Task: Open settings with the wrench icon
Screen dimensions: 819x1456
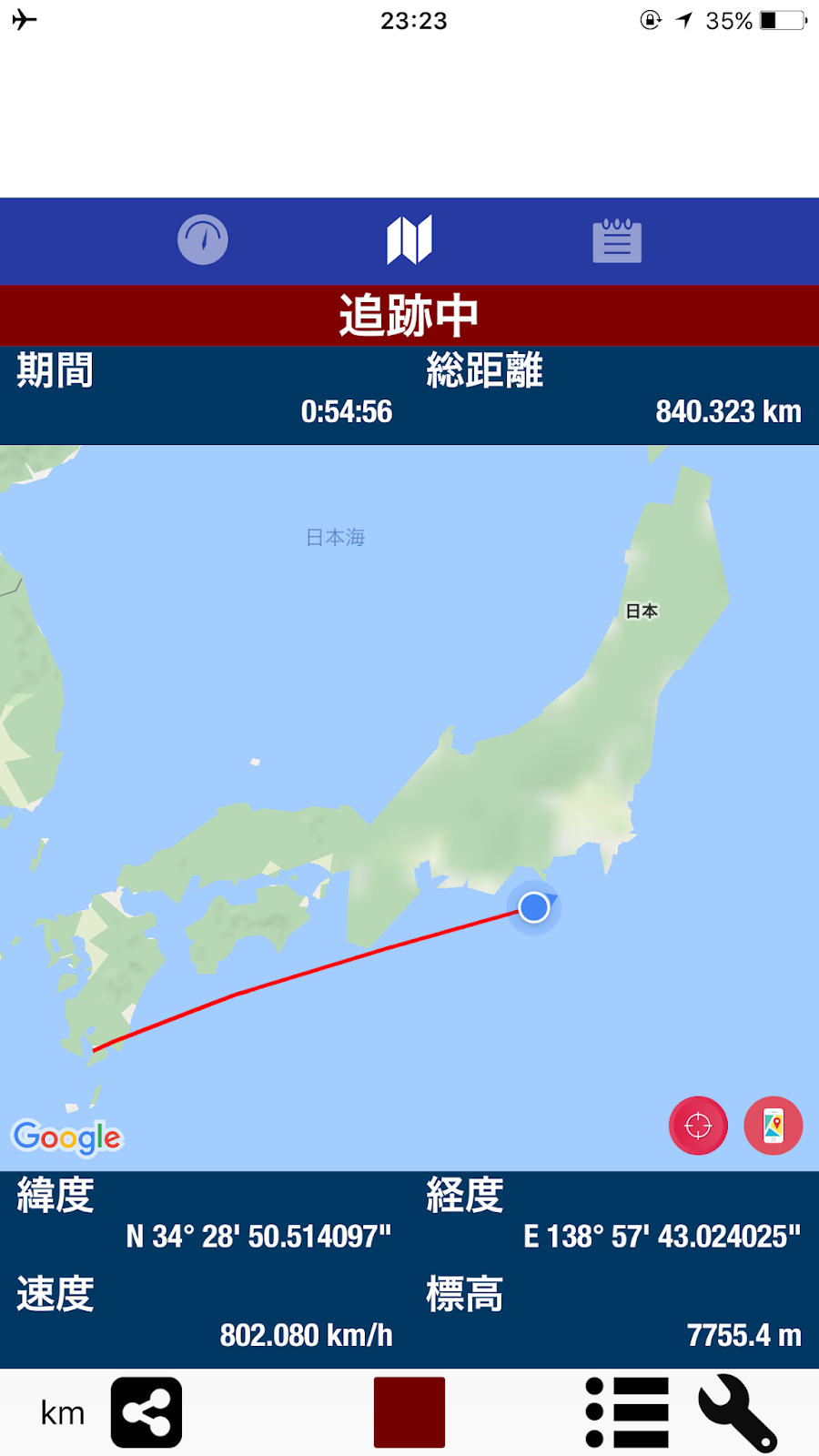Action: (737, 1413)
